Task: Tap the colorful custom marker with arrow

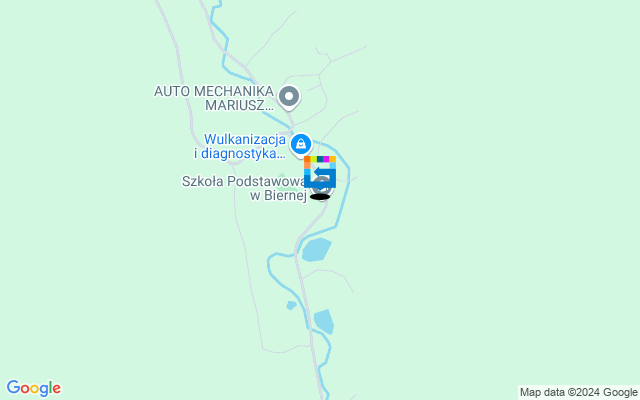Action: (x=320, y=172)
